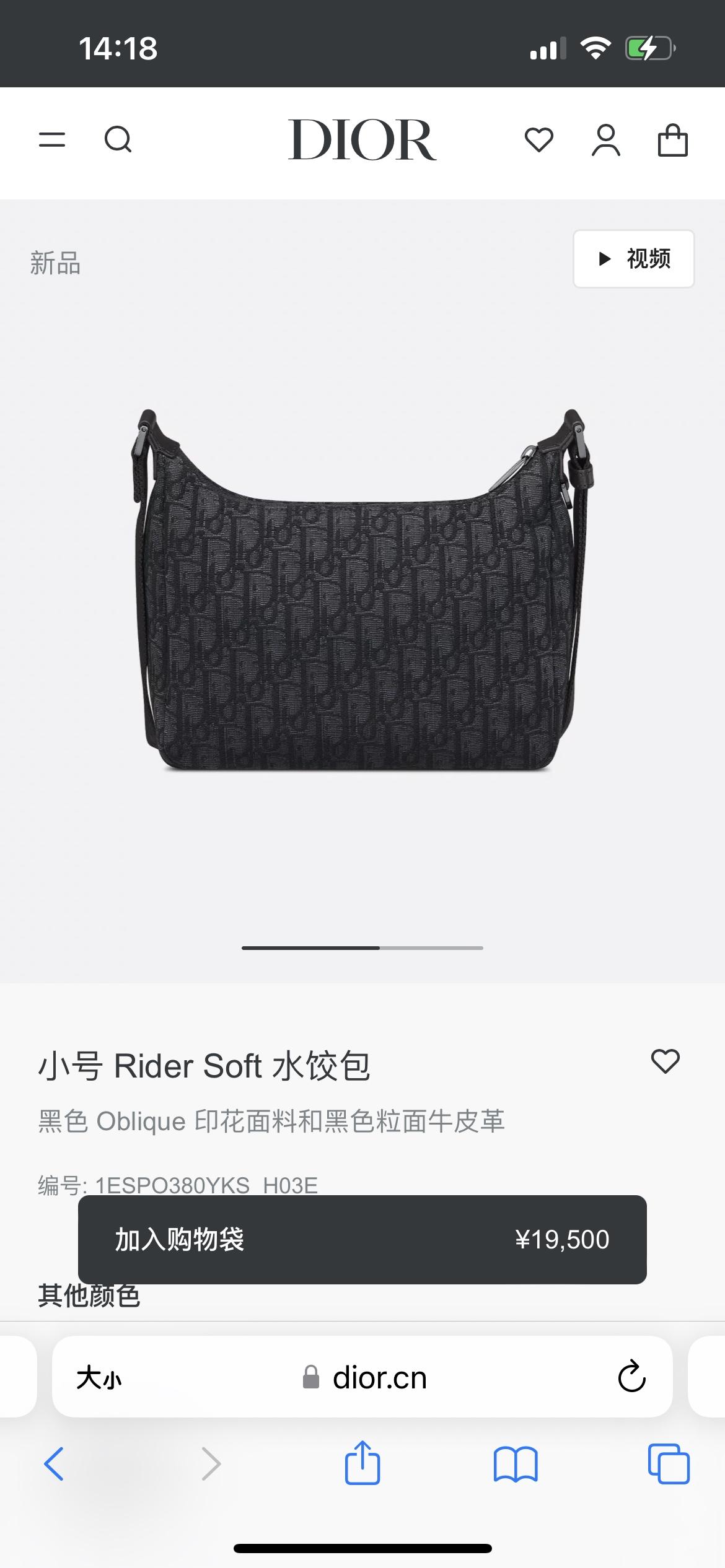This screenshot has height=1568, width=725.
Task: Go back to the previous page
Action: coord(54,1464)
